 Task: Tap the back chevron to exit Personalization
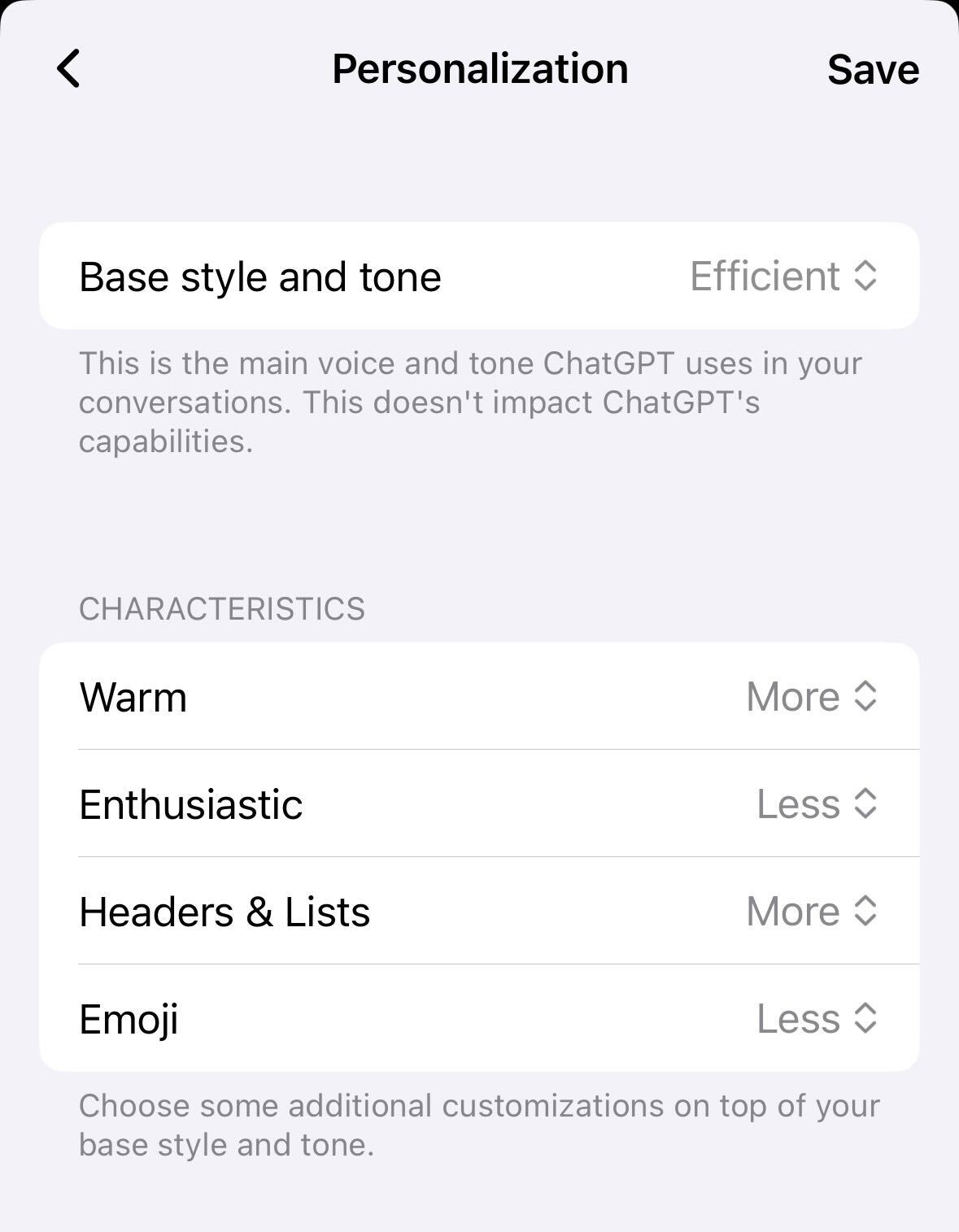click(x=68, y=69)
